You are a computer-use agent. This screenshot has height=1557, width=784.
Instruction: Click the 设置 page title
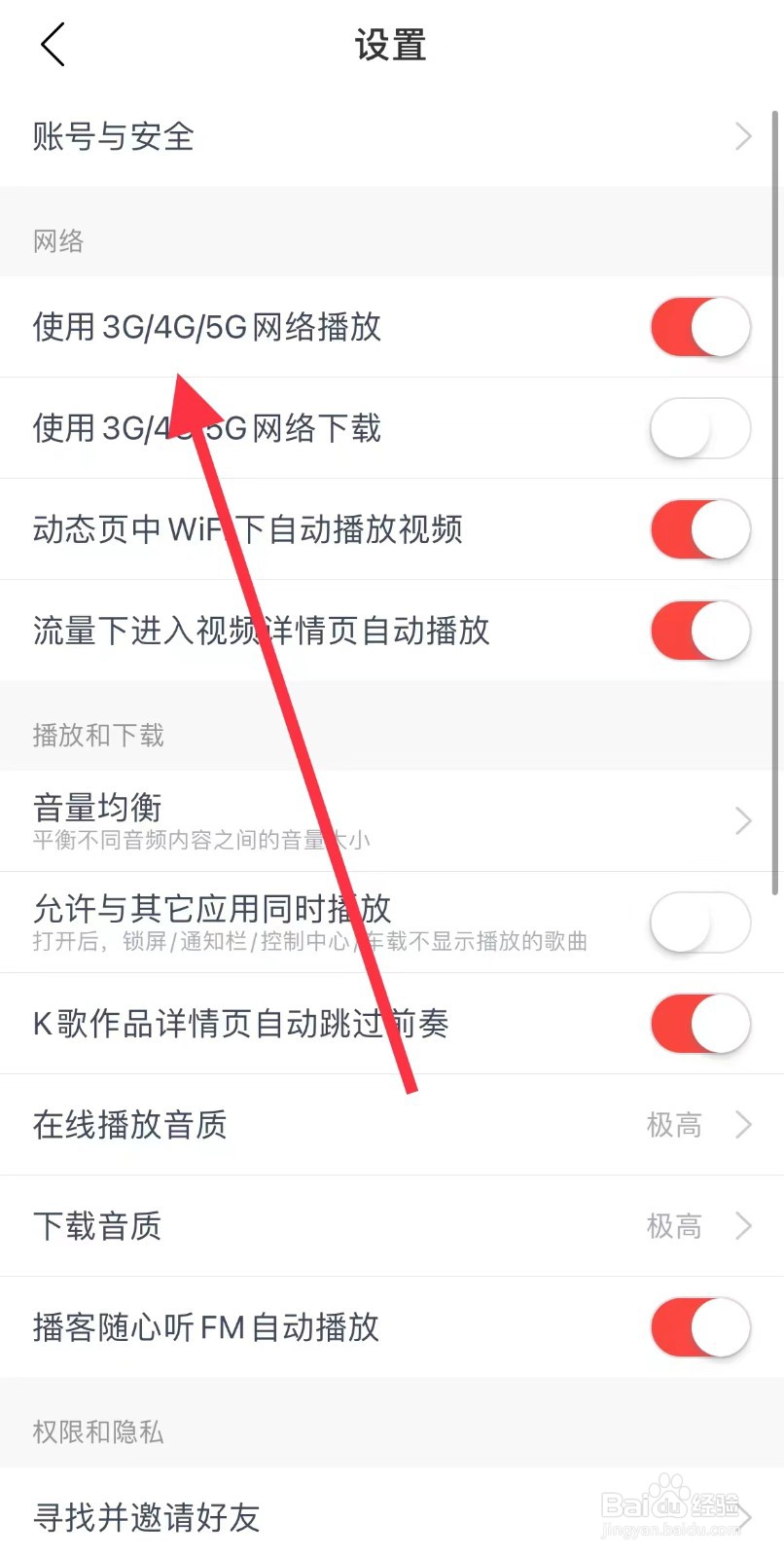[x=389, y=44]
